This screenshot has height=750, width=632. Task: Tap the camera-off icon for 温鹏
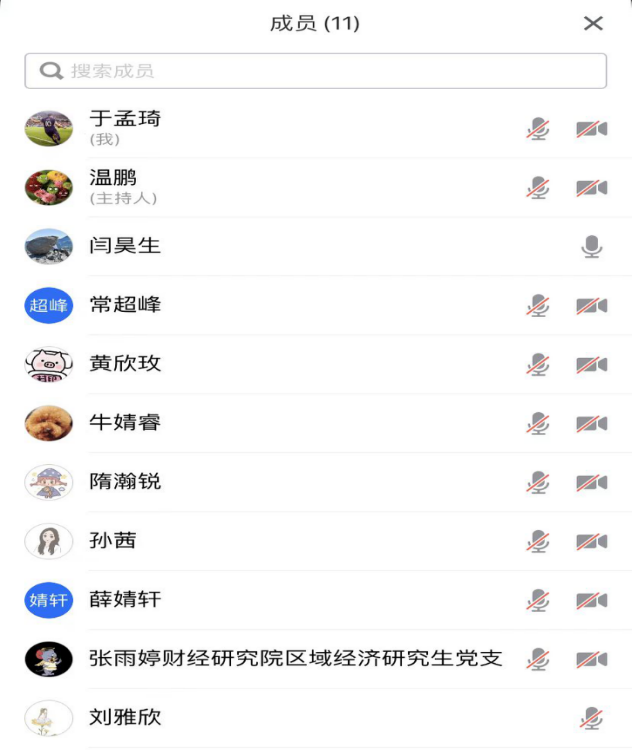point(591,188)
